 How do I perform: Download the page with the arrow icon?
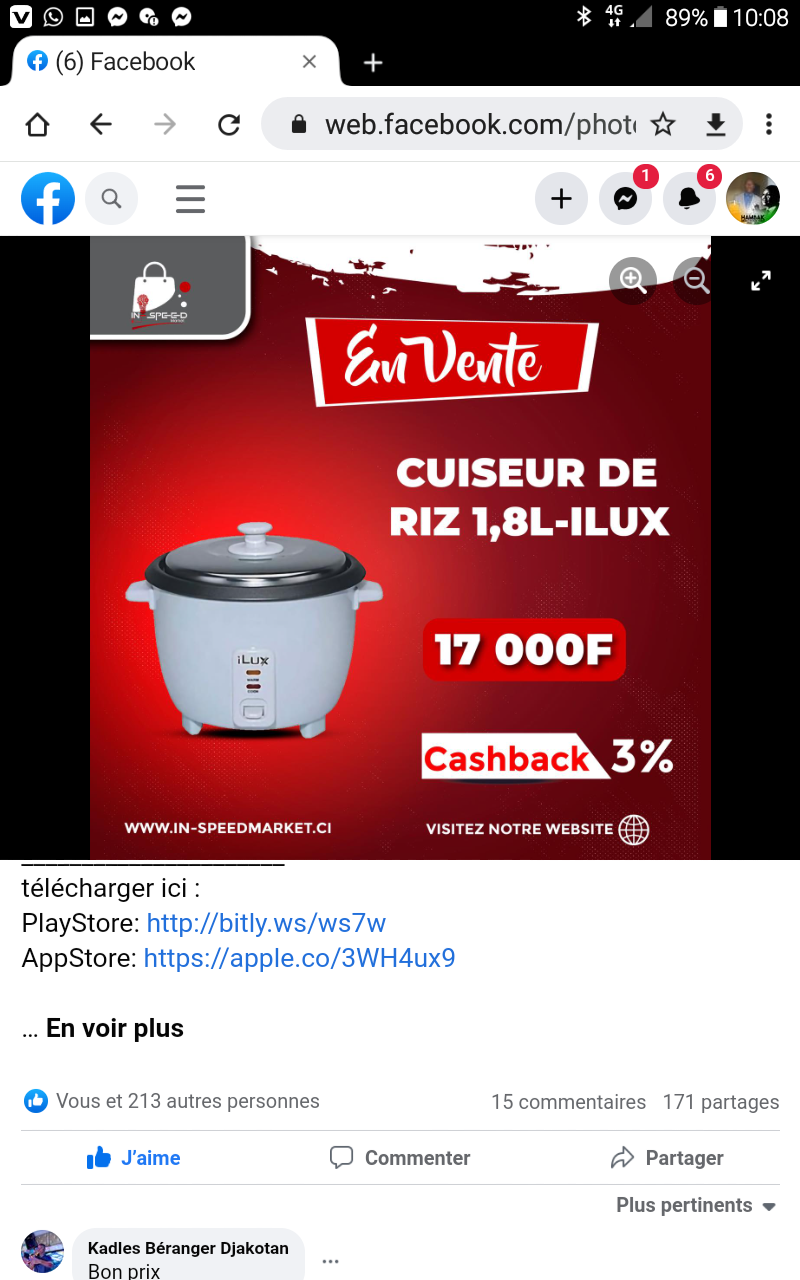715,124
